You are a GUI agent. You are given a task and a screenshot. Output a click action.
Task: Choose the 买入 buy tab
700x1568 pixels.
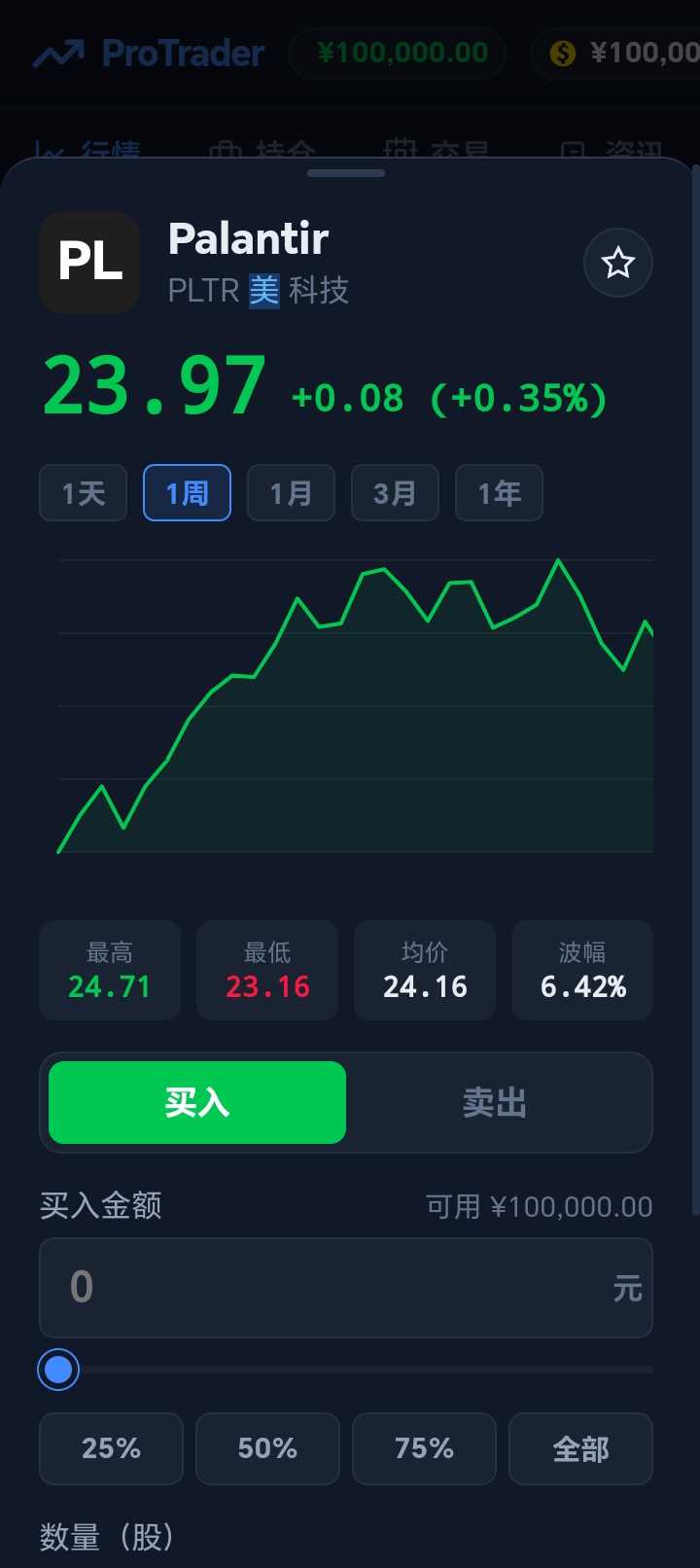coord(197,1102)
